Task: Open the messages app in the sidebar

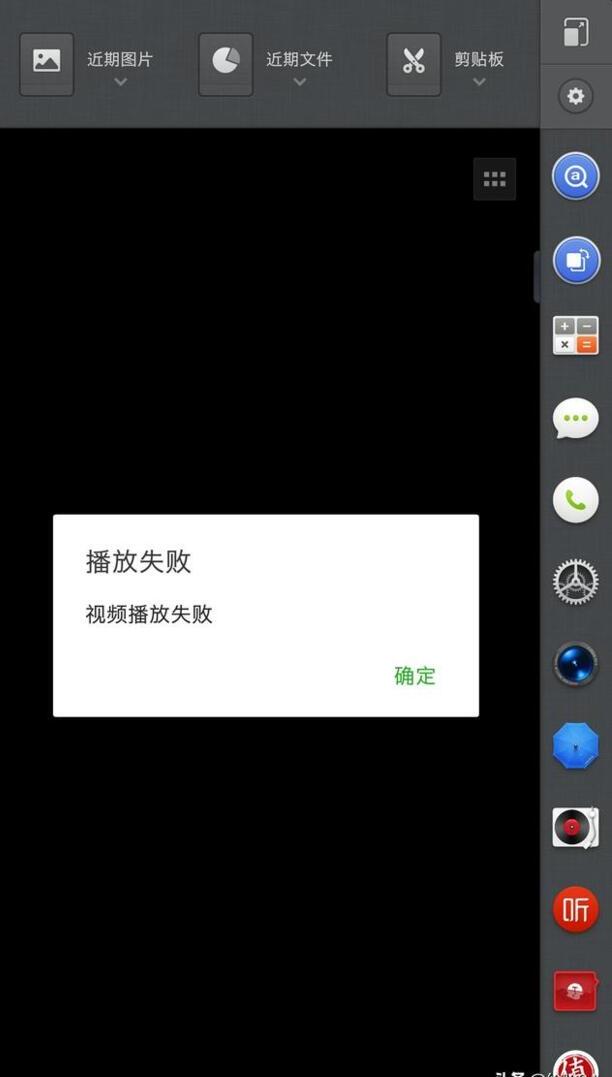Action: click(x=576, y=419)
